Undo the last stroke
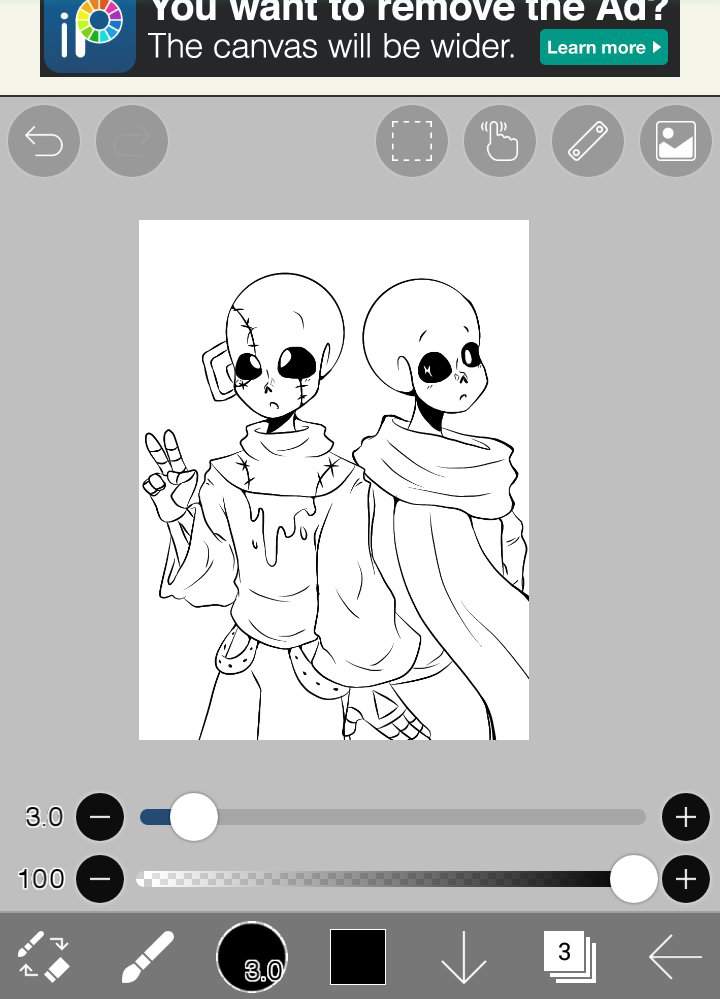Image resolution: width=720 pixels, height=999 pixels. [x=44, y=142]
